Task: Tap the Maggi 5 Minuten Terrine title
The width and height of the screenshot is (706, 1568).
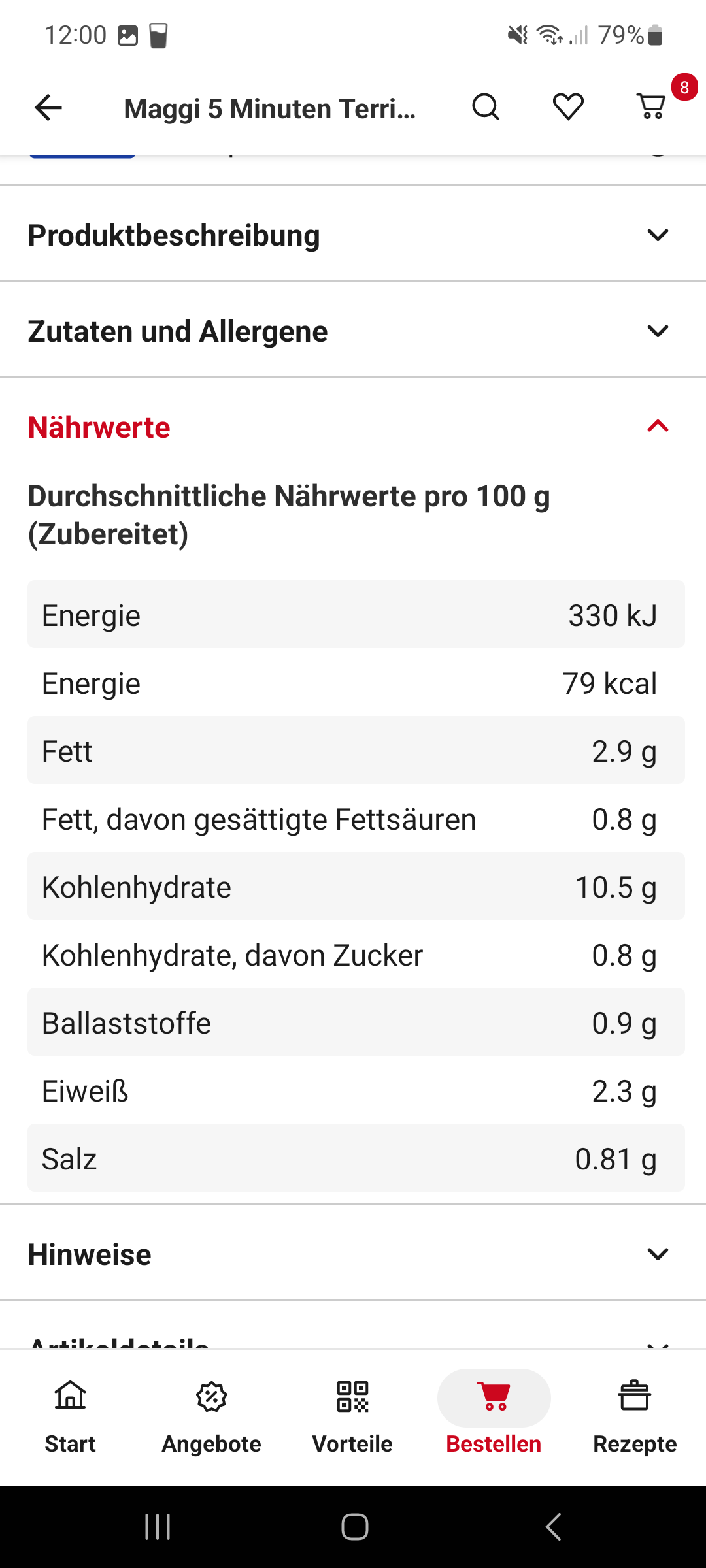Action: pyautogui.click(x=270, y=108)
